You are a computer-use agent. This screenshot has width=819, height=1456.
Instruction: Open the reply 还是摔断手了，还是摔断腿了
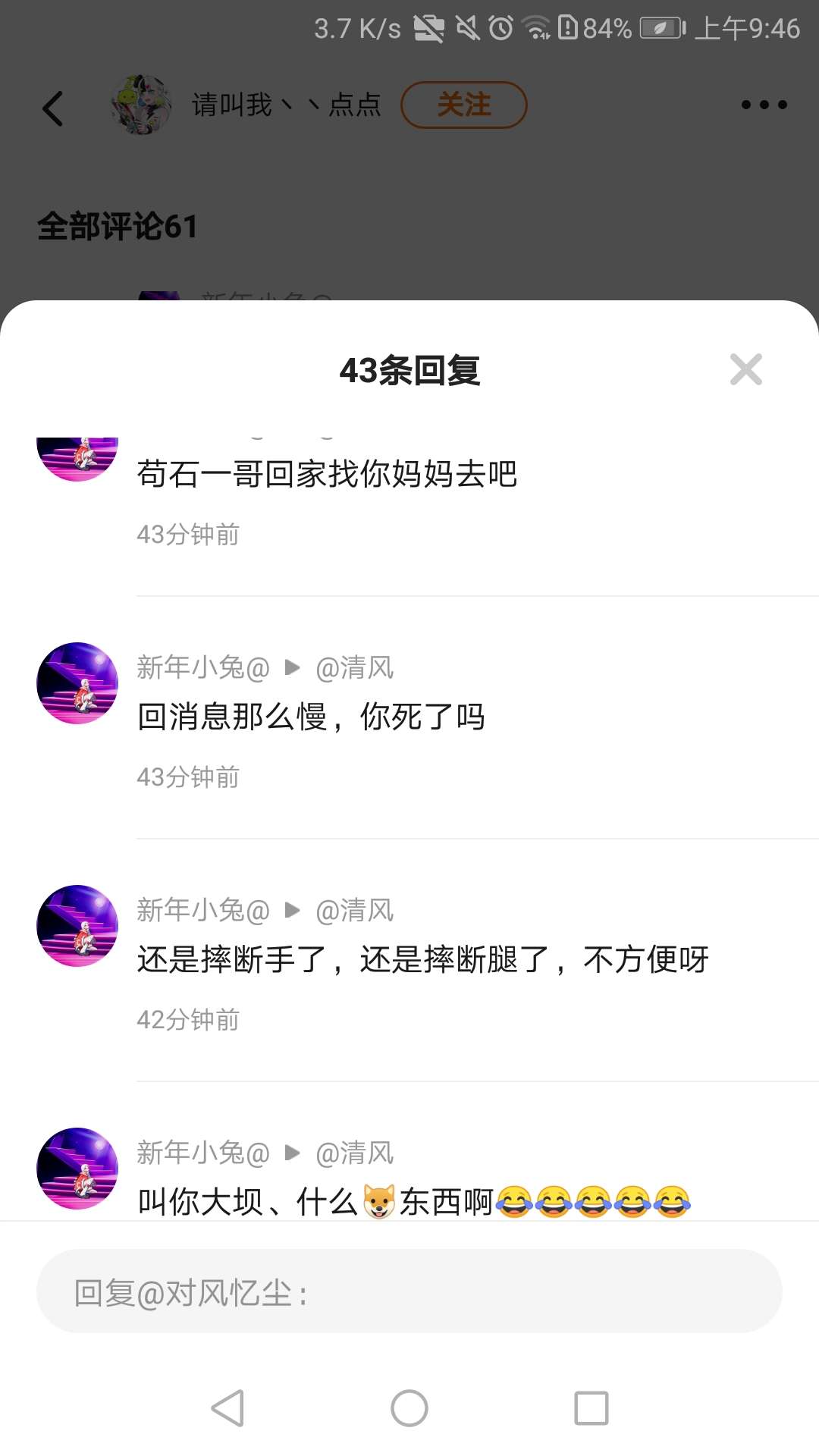pyautogui.click(x=422, y=959)
